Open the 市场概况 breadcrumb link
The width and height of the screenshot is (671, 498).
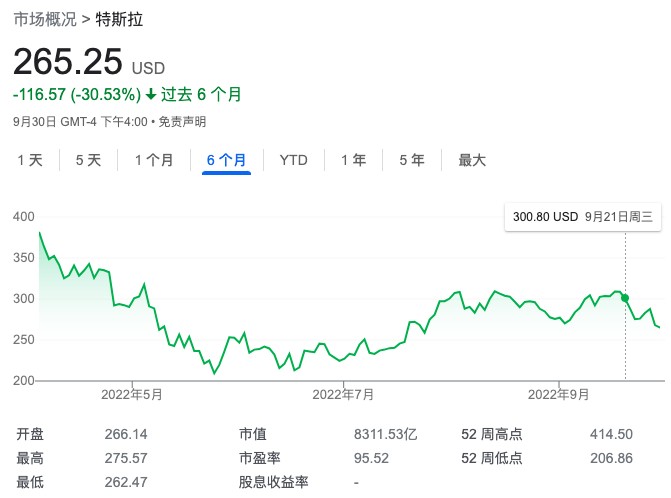(x=43, y=19)
